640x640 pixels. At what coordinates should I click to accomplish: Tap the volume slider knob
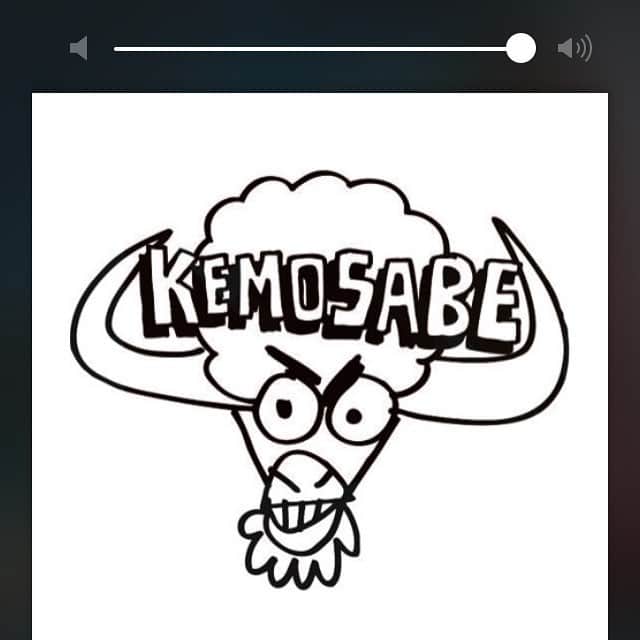520,48
